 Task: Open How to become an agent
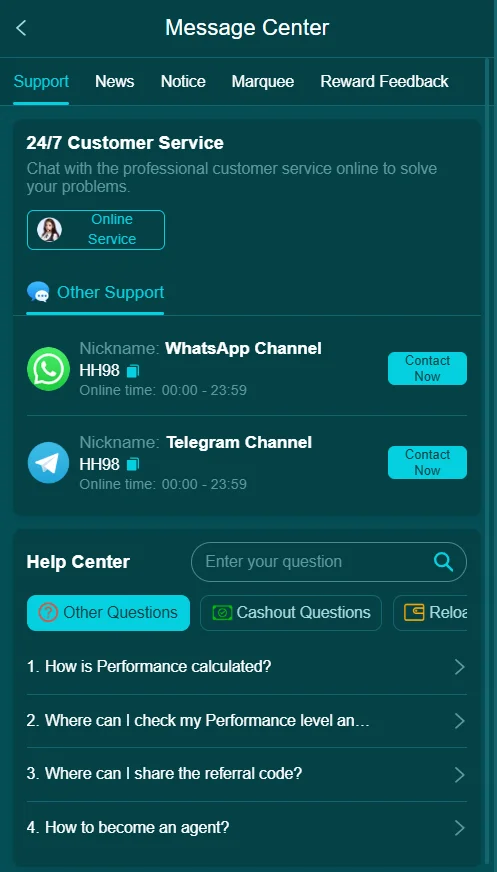click(247, 828)
